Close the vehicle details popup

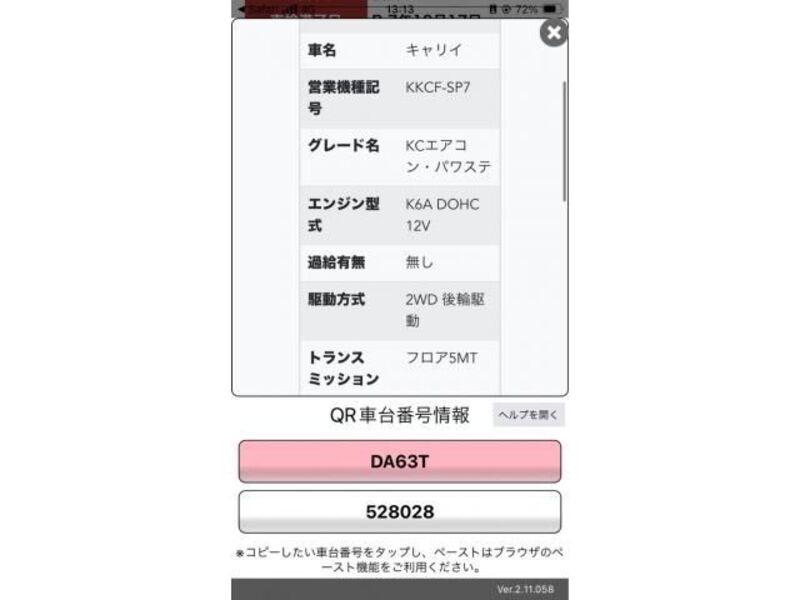553,33
